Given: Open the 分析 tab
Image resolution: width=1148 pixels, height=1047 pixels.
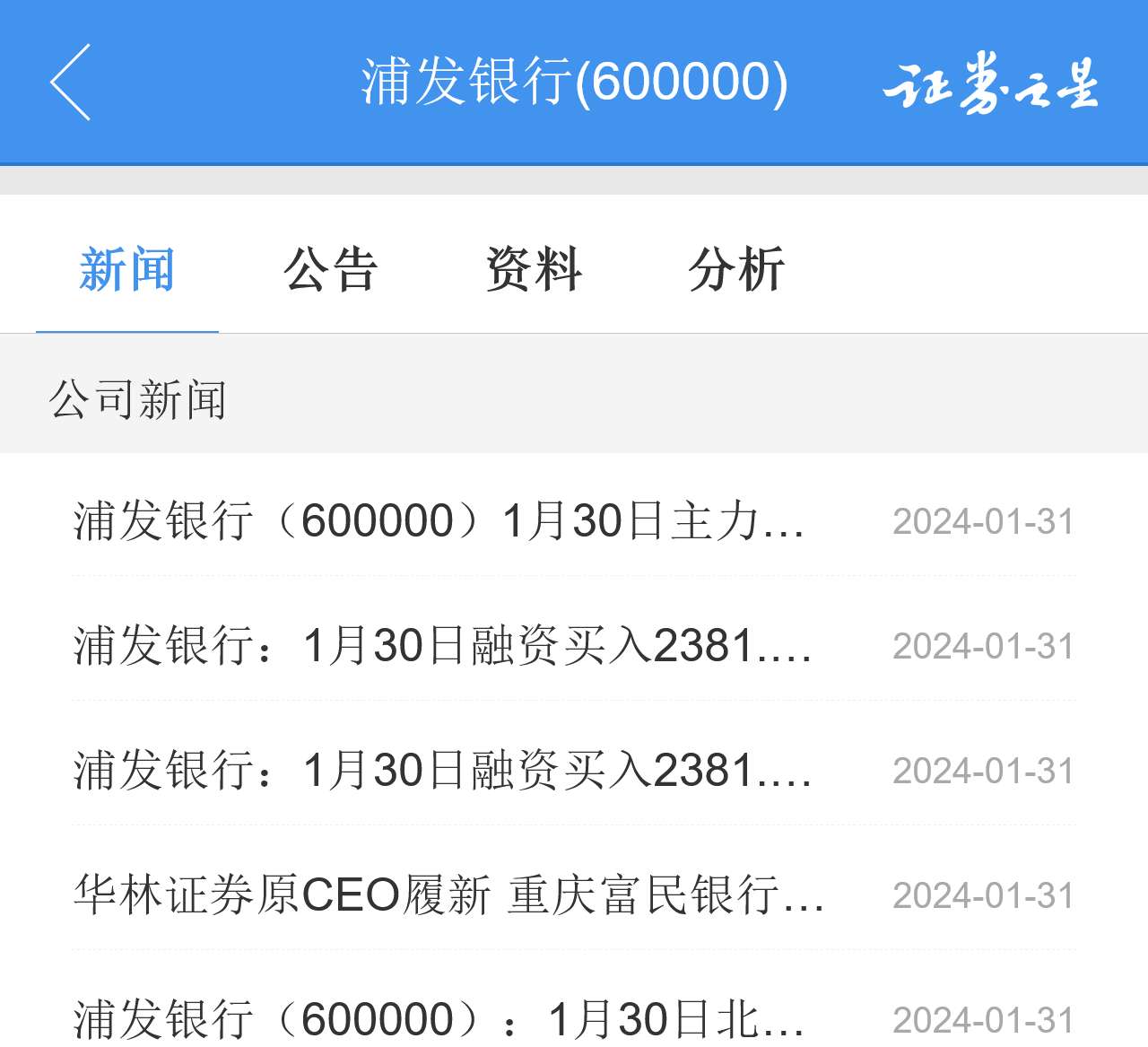Looking at the screenshot, I should pos(737,269).
